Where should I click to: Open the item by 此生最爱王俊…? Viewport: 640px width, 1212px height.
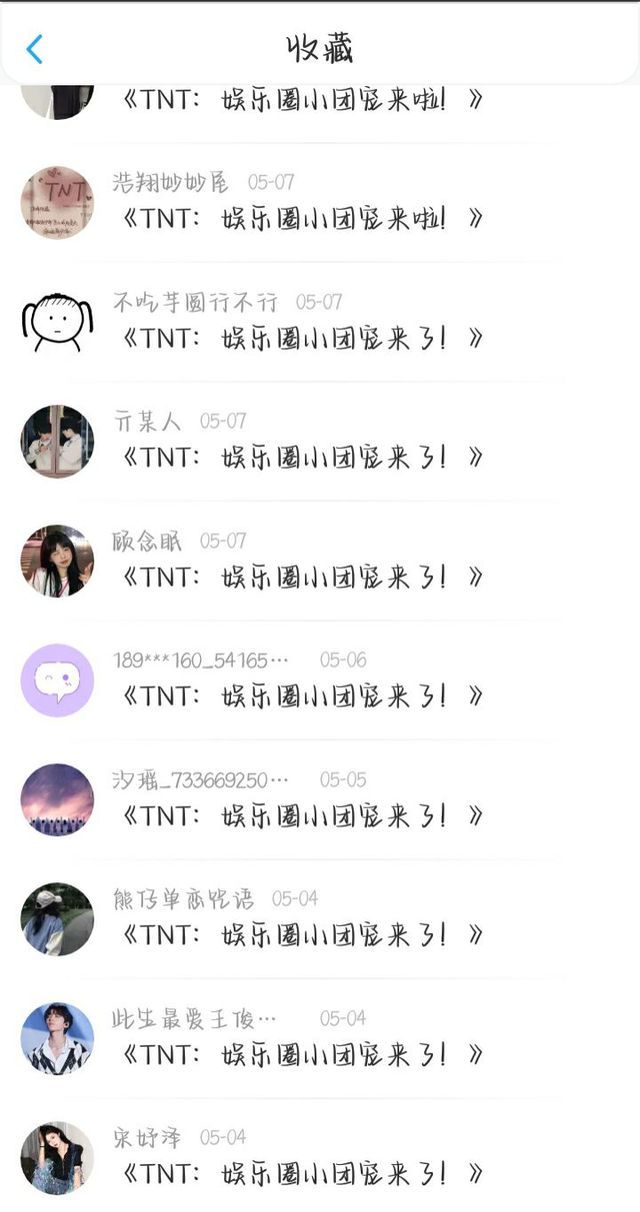tap(300, 1055)
